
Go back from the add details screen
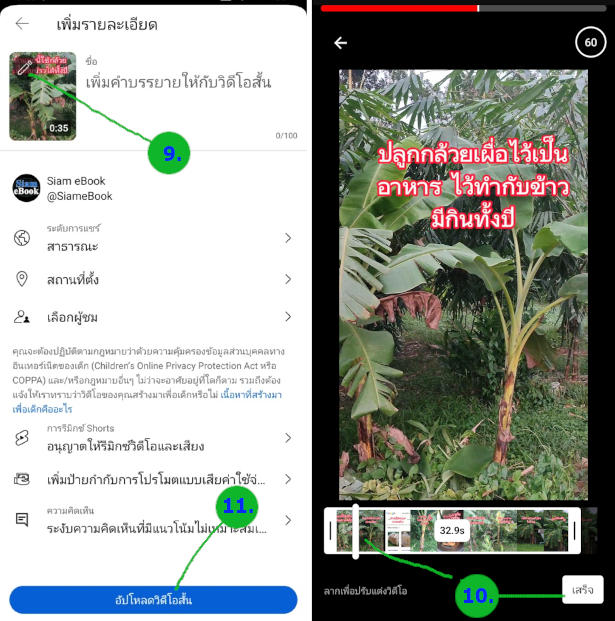[22, 23]
